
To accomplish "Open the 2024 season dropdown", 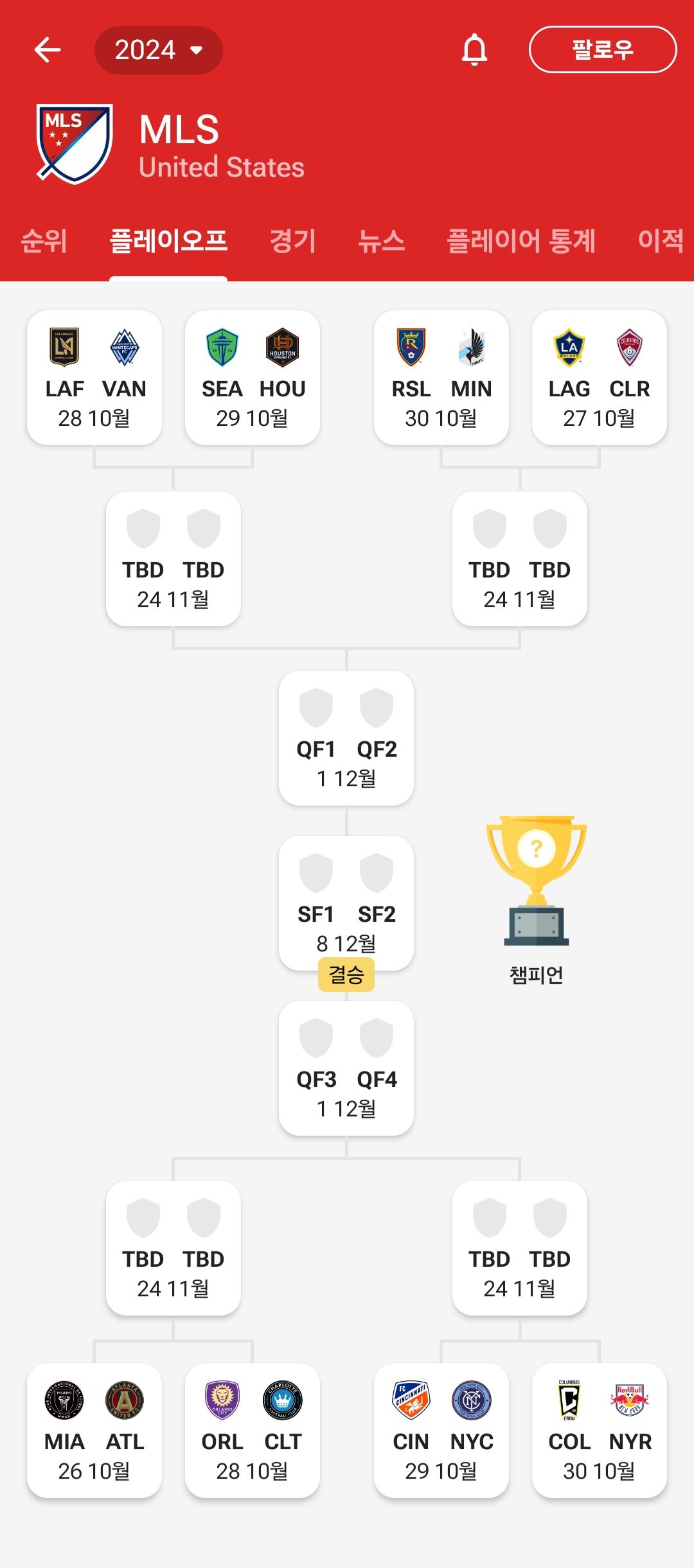I will point(158,50).
